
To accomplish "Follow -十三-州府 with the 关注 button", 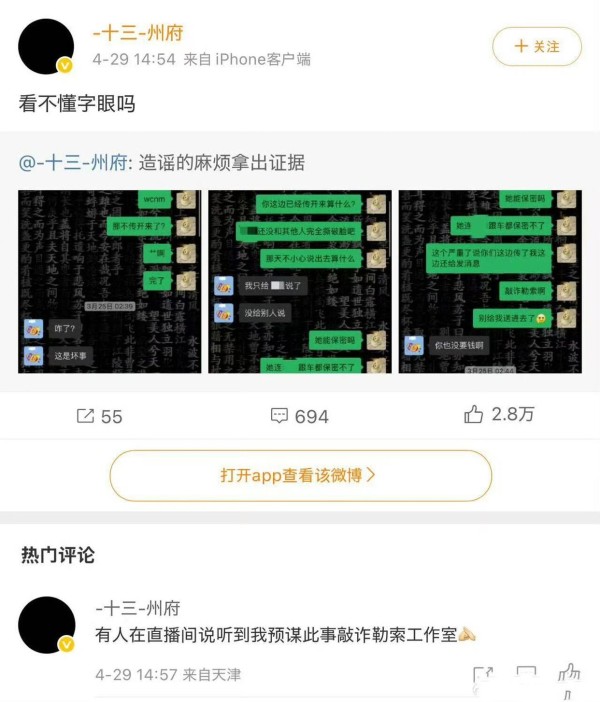I will (x=537, y=46).
